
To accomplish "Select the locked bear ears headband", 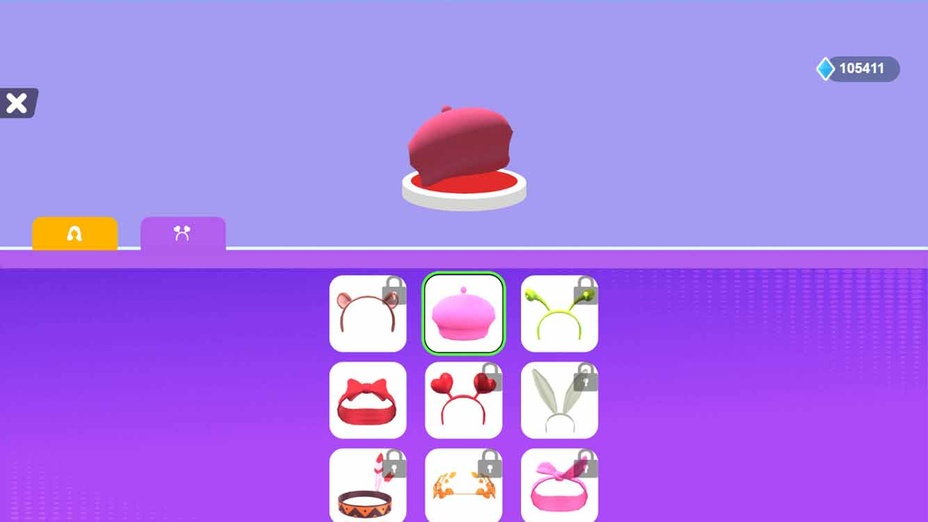I will tap(367, 314).
